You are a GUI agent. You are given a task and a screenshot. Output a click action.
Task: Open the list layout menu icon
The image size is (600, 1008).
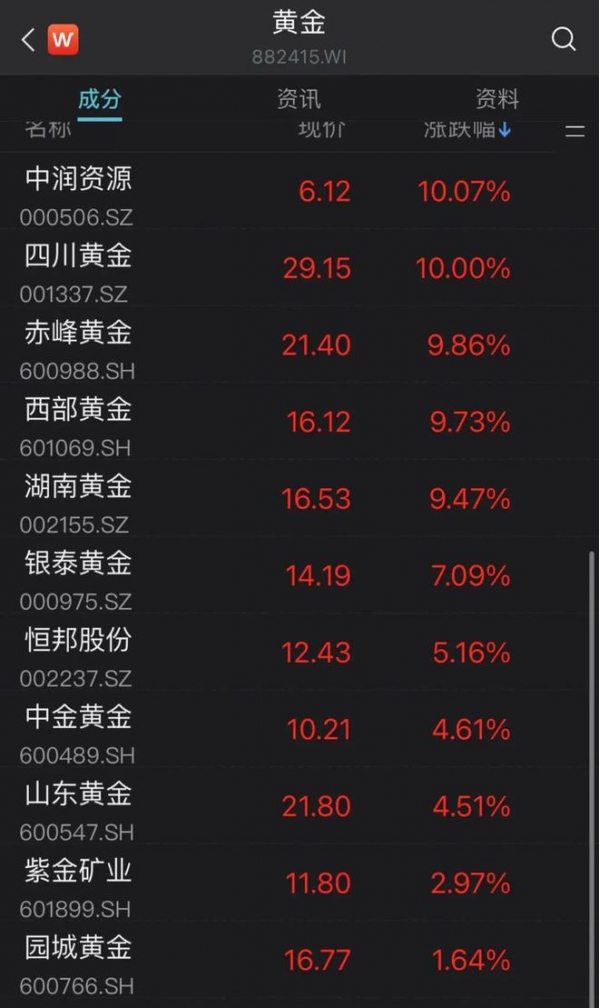pos(574,131)
